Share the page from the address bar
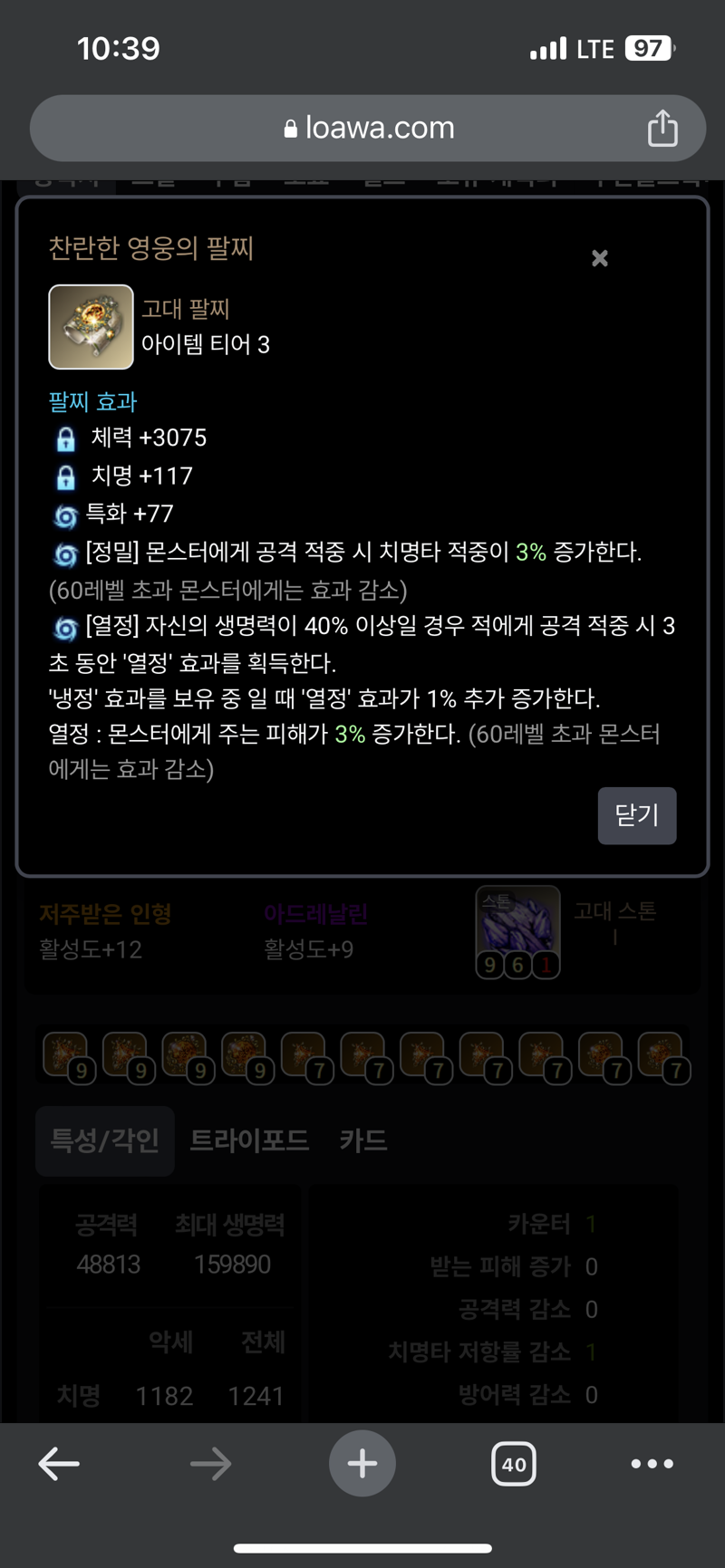725x1568 pixels. point(662,129)
